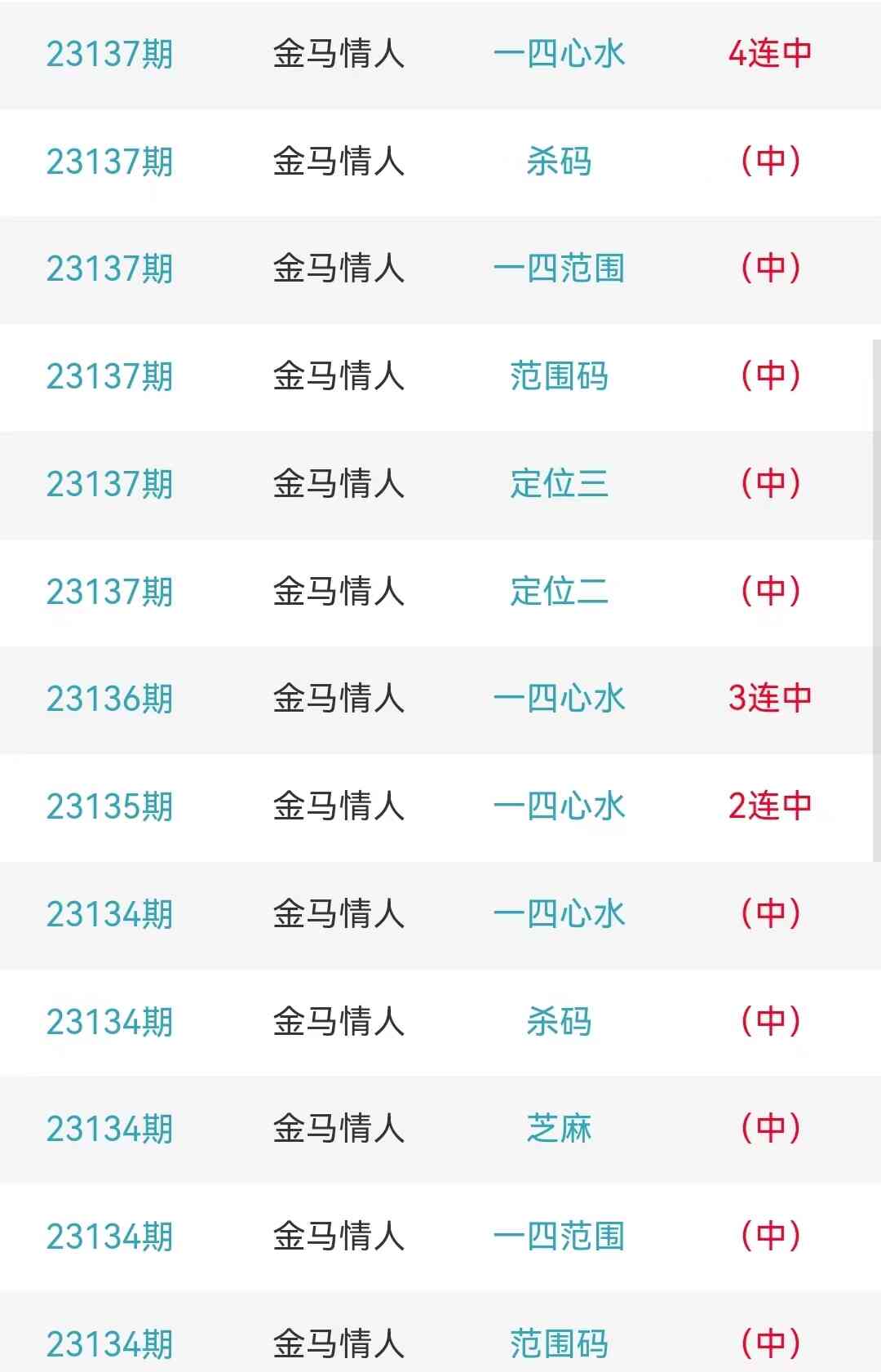
Task: View the 23134期 杀码 row
Action: 559,1022
